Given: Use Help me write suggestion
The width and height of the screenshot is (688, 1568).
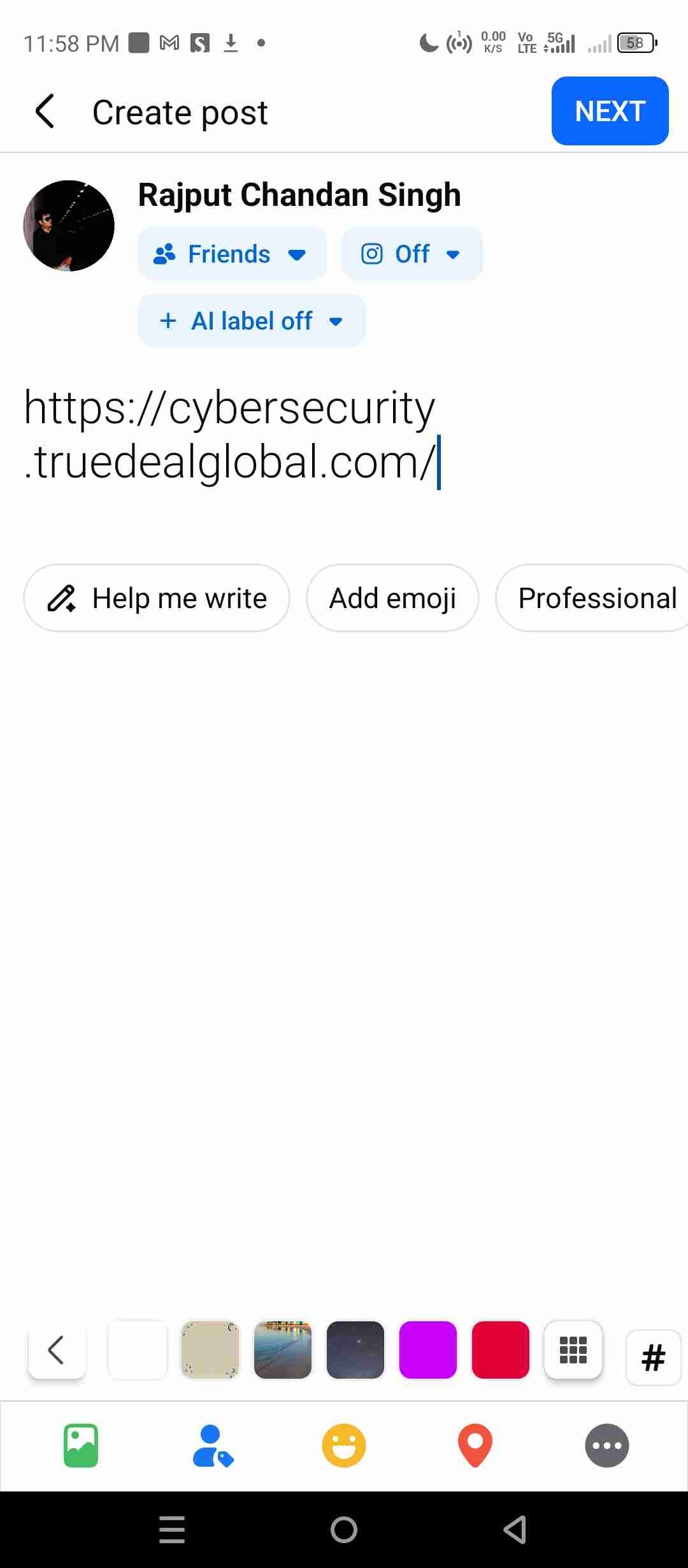Looking at the screenshot, I should pos(157,598).
